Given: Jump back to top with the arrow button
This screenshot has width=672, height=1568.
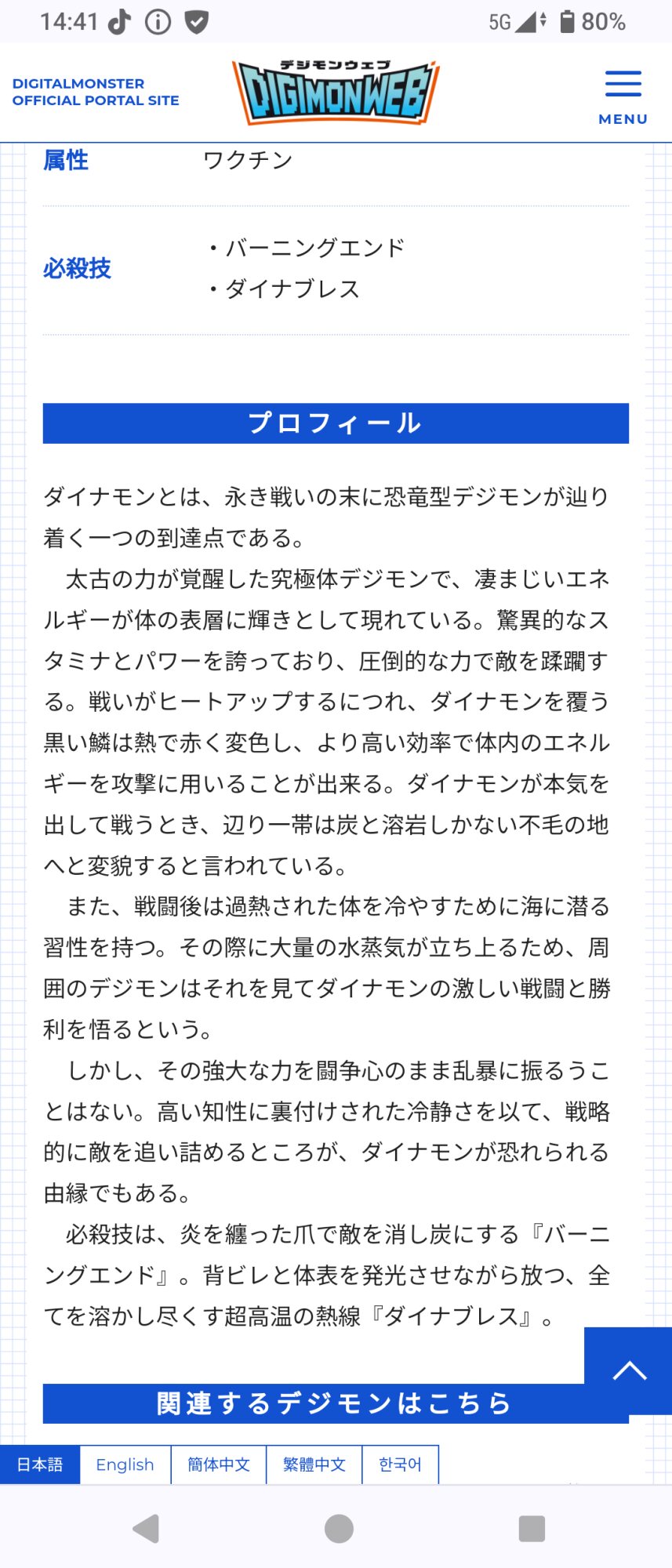Looking at the screenshot, I should 629,1370.
